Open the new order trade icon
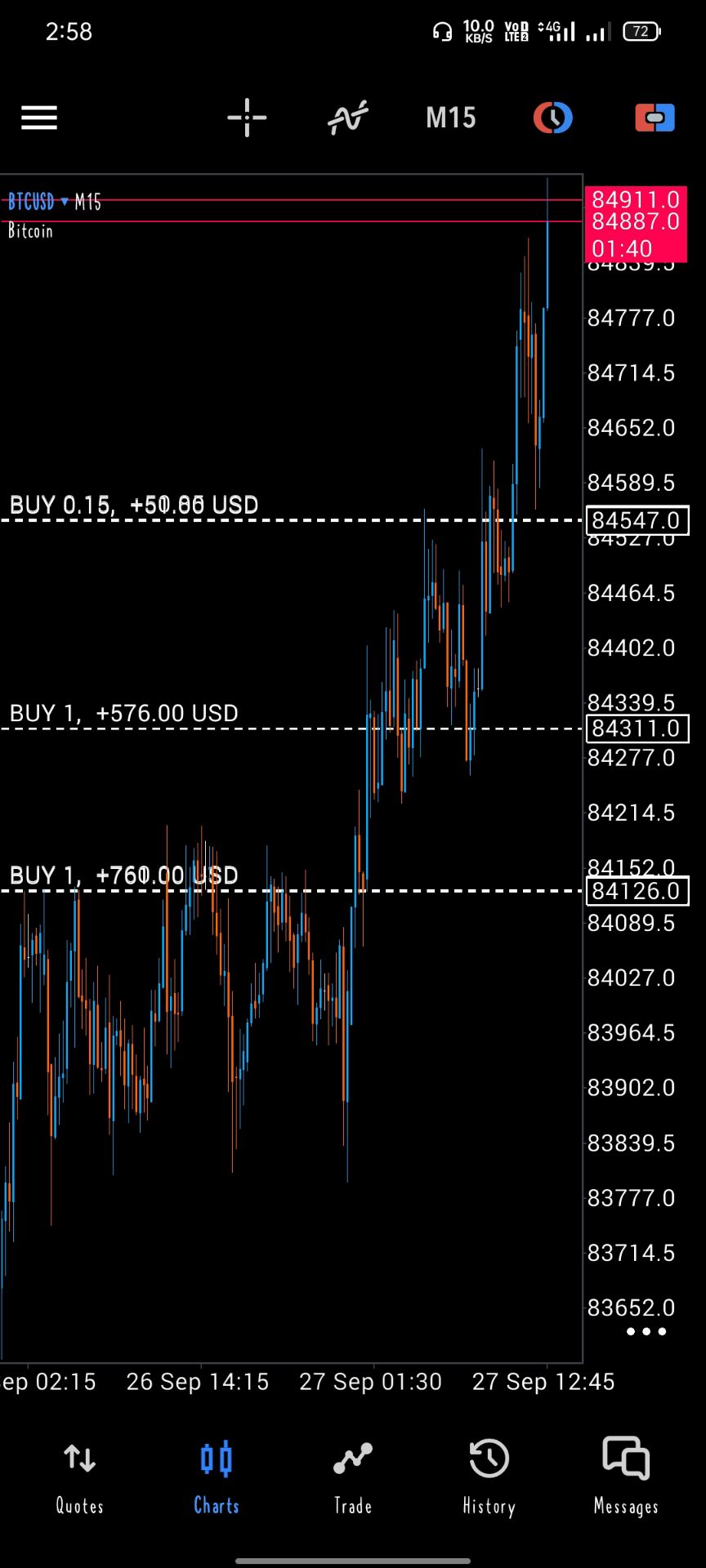This screenshot has height=1568, width=706. [655, 118]
